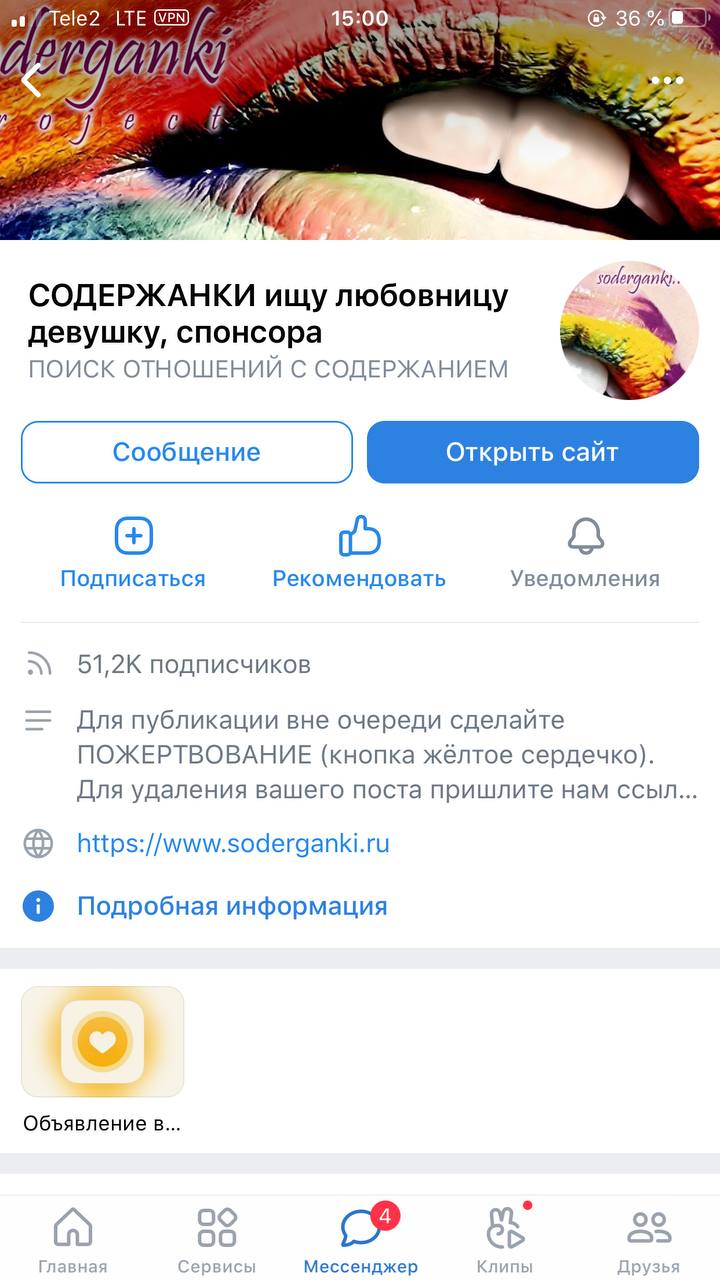Open the Объявление yellow heart tile
This screenshot has width=720, height=1280.
point(103,1042)
